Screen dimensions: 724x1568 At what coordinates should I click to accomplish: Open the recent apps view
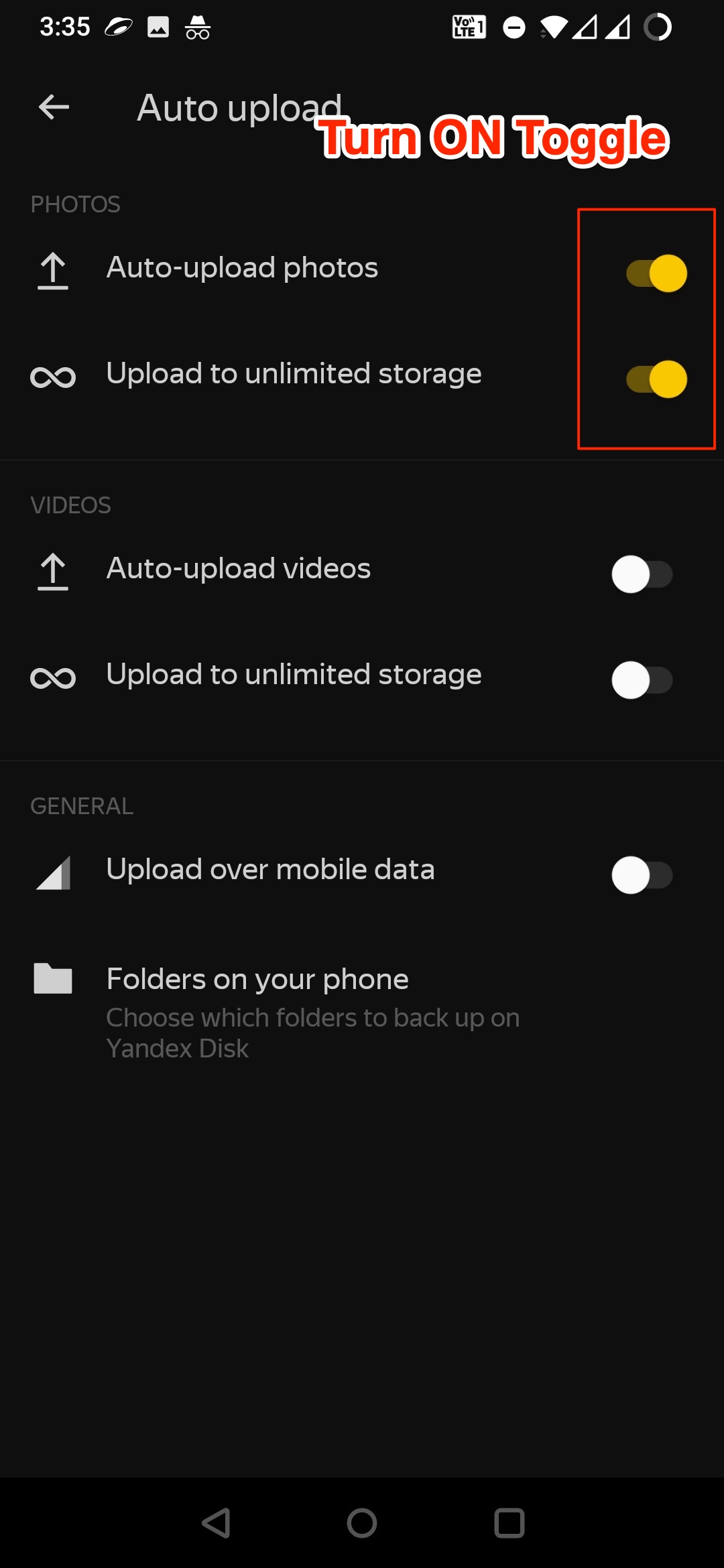click(509, 1523)
